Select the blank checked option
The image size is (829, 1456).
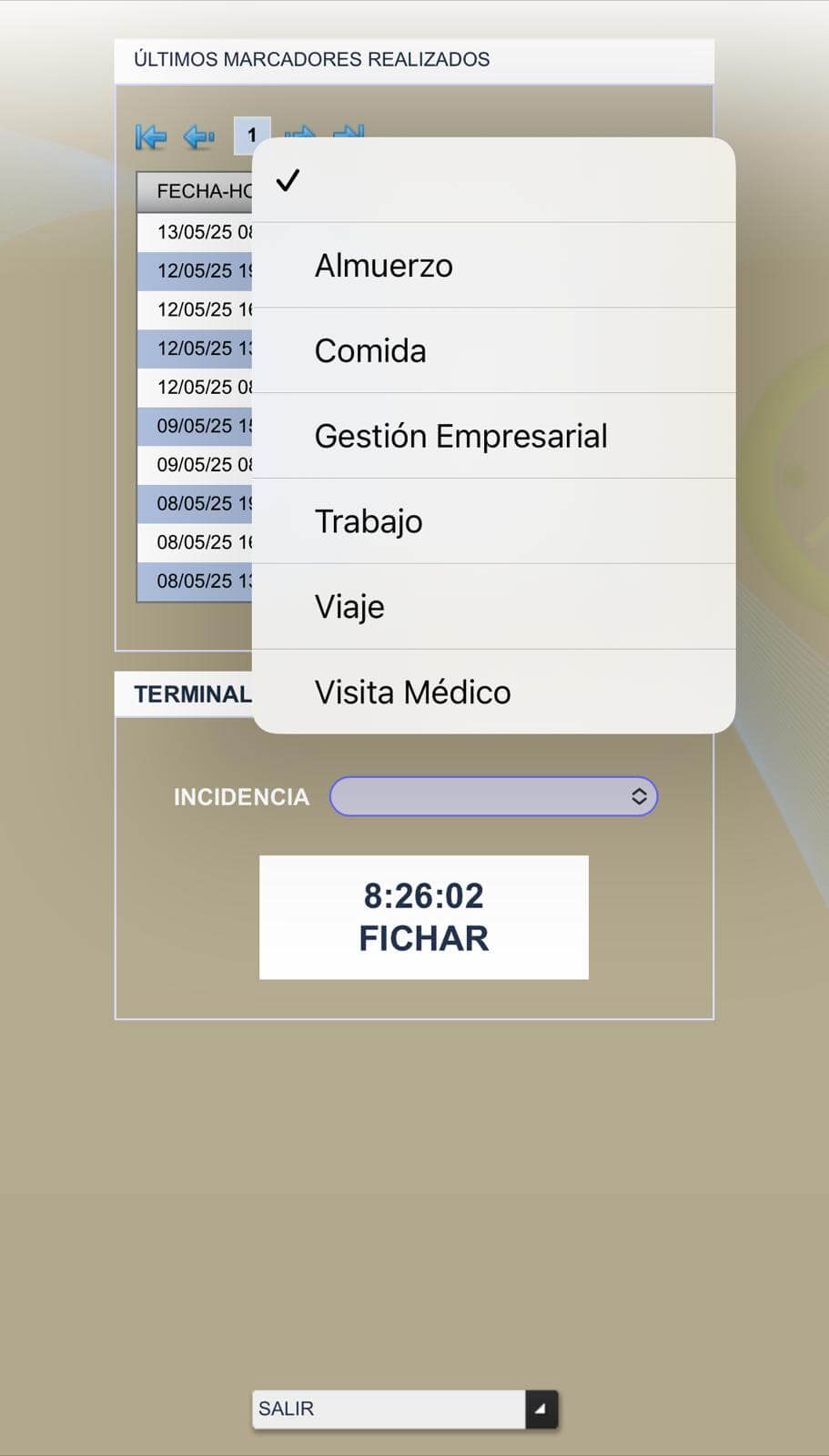coord(493,181)
